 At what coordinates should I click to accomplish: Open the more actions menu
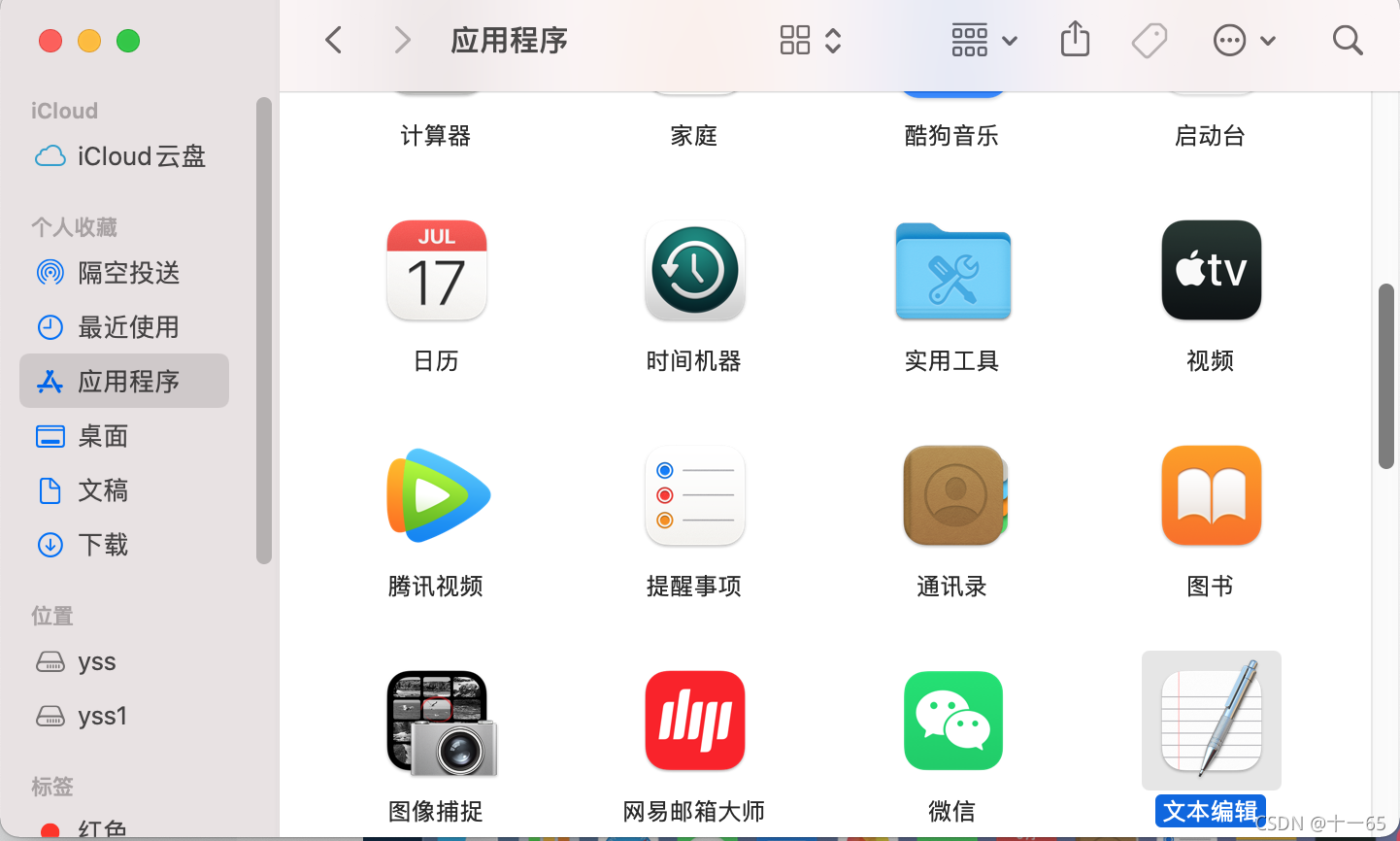(1244, 41)
